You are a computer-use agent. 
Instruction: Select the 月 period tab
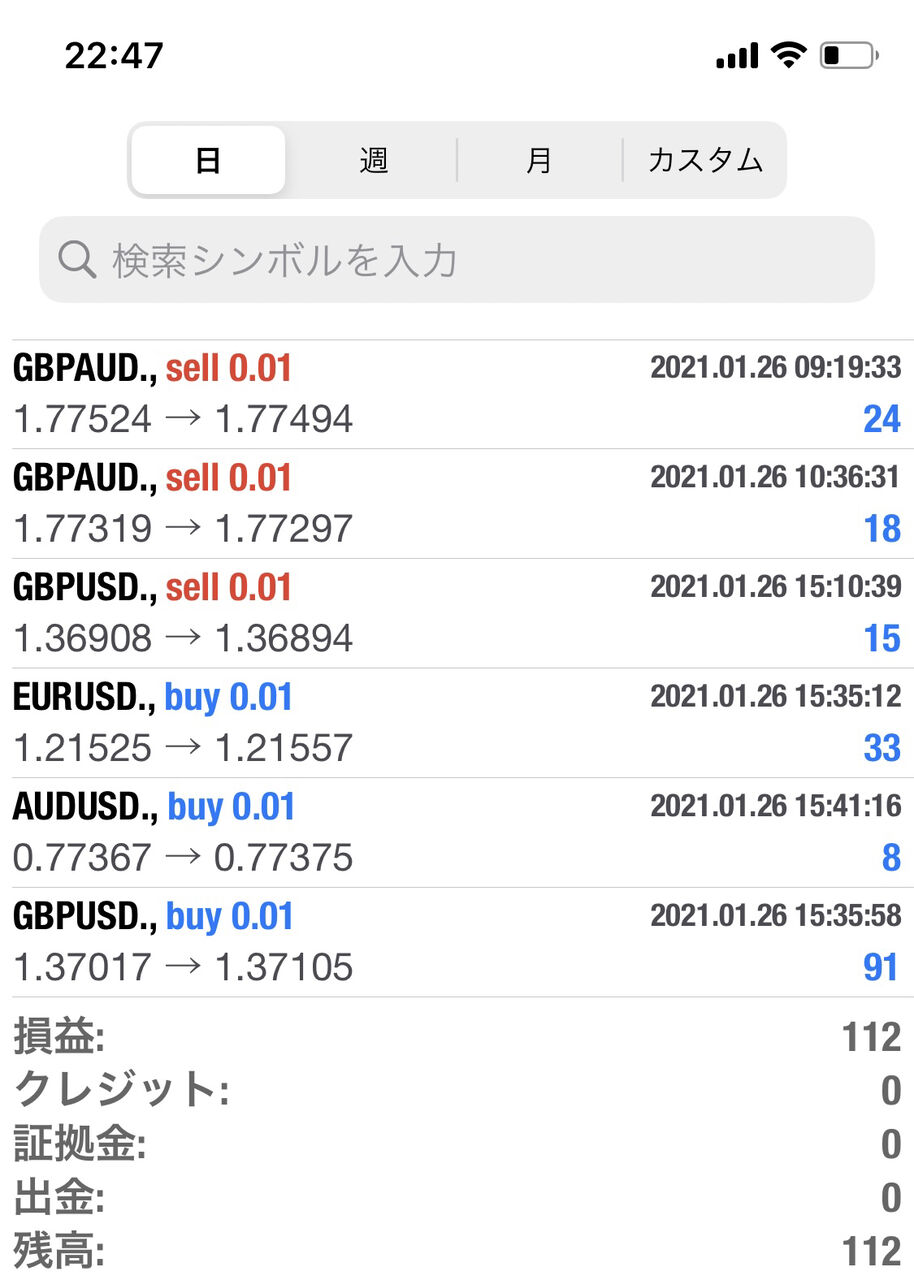[x=539, y=160]
